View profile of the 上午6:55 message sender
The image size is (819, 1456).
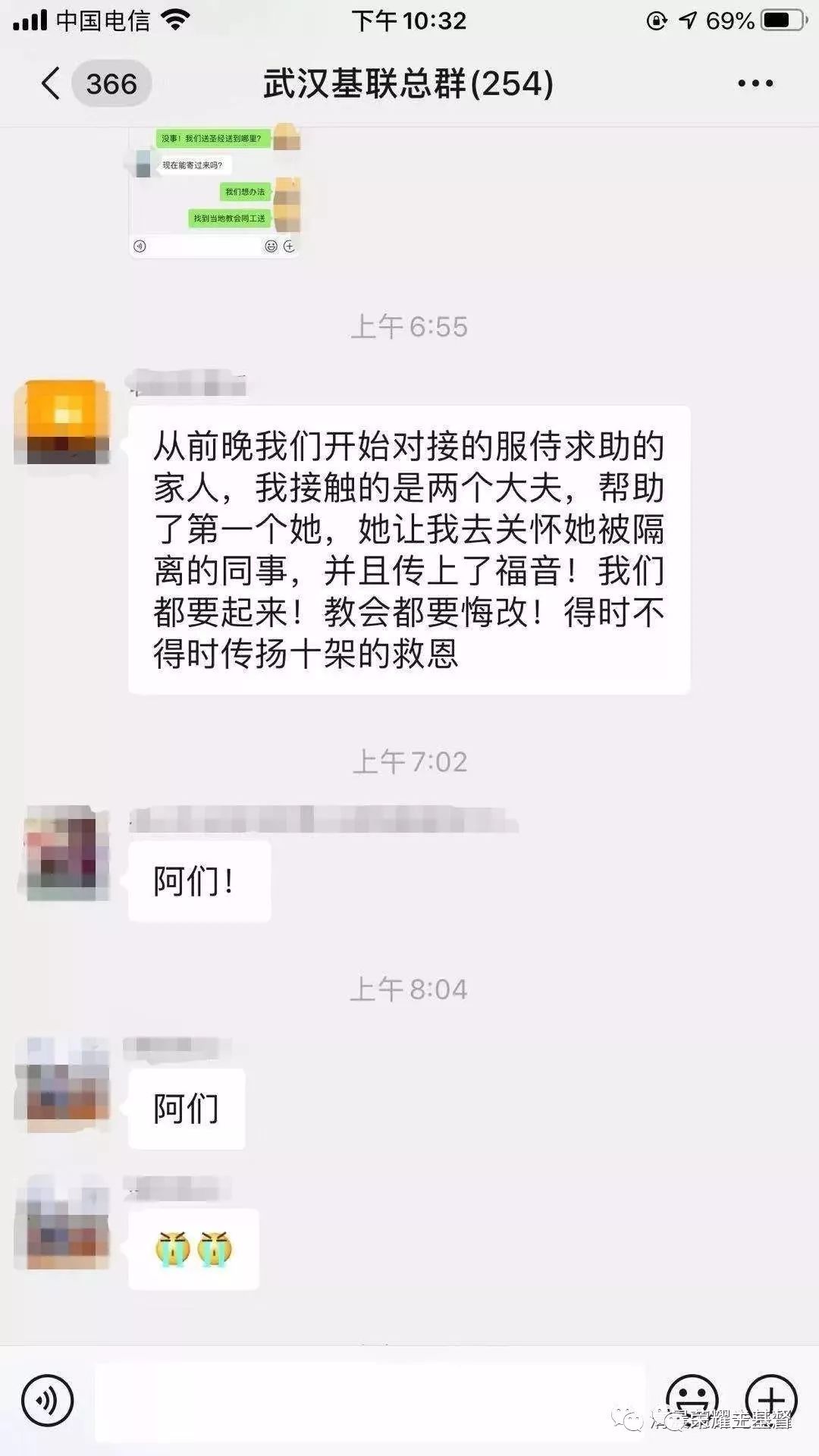tap(64, 422)
